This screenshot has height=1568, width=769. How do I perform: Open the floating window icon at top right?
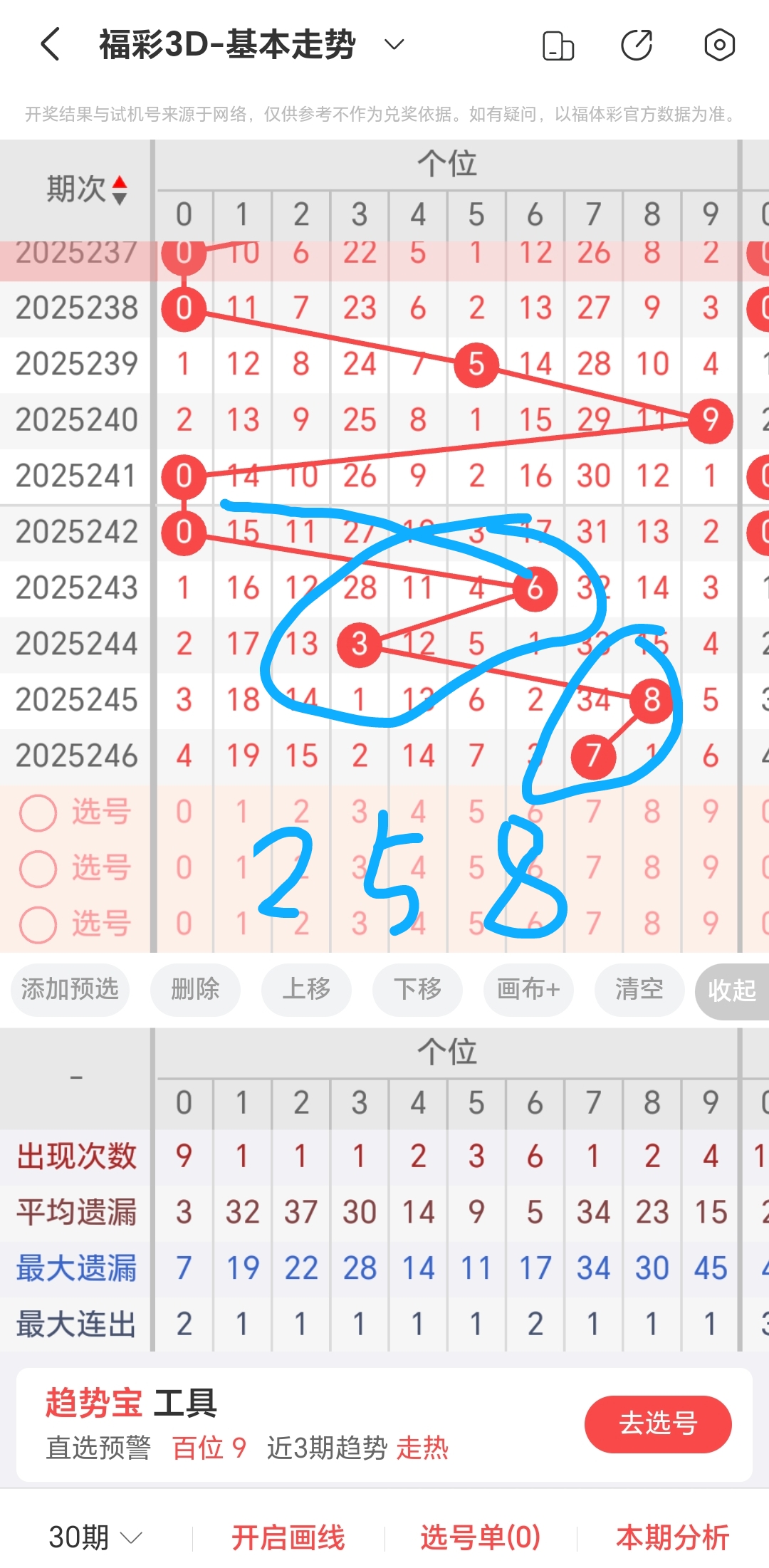558,44
